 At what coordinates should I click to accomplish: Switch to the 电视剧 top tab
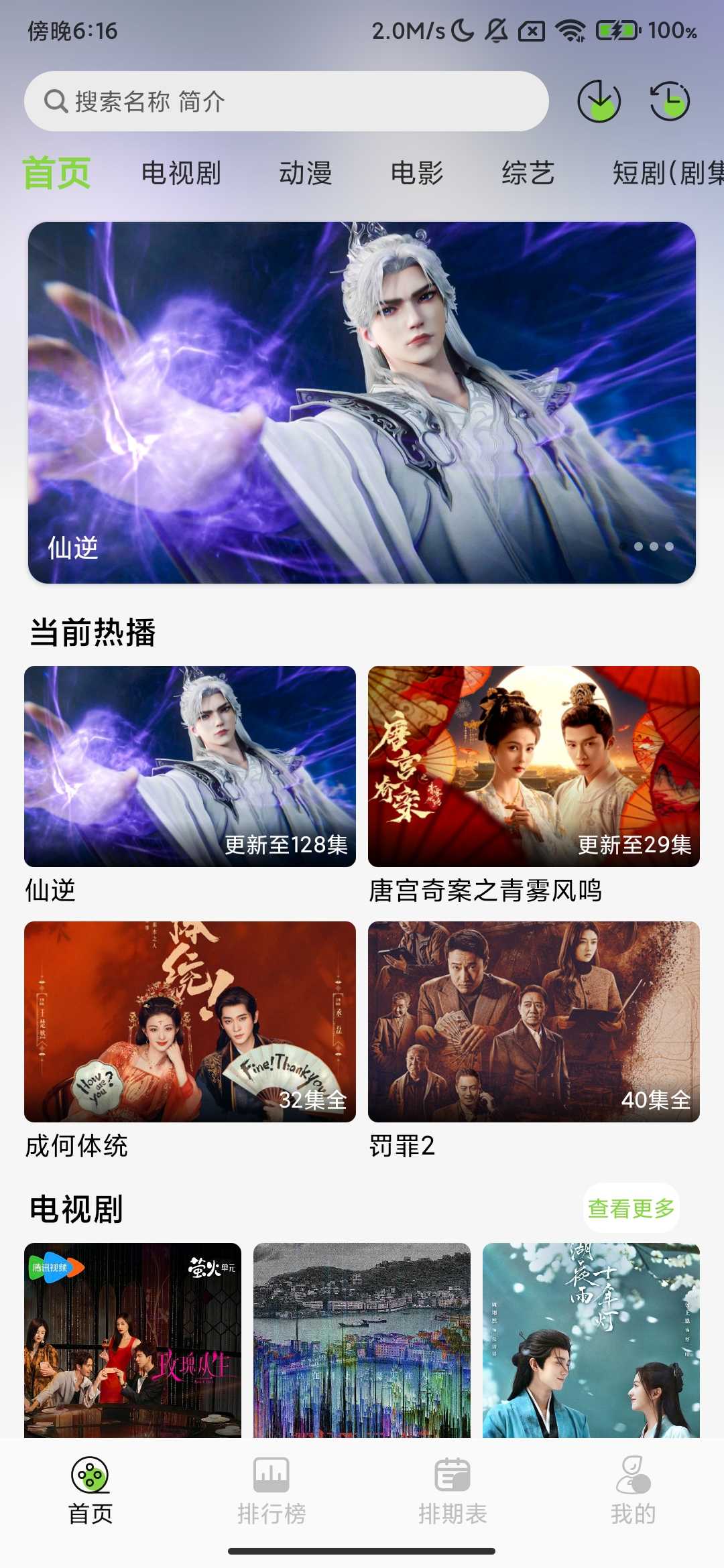181,173
